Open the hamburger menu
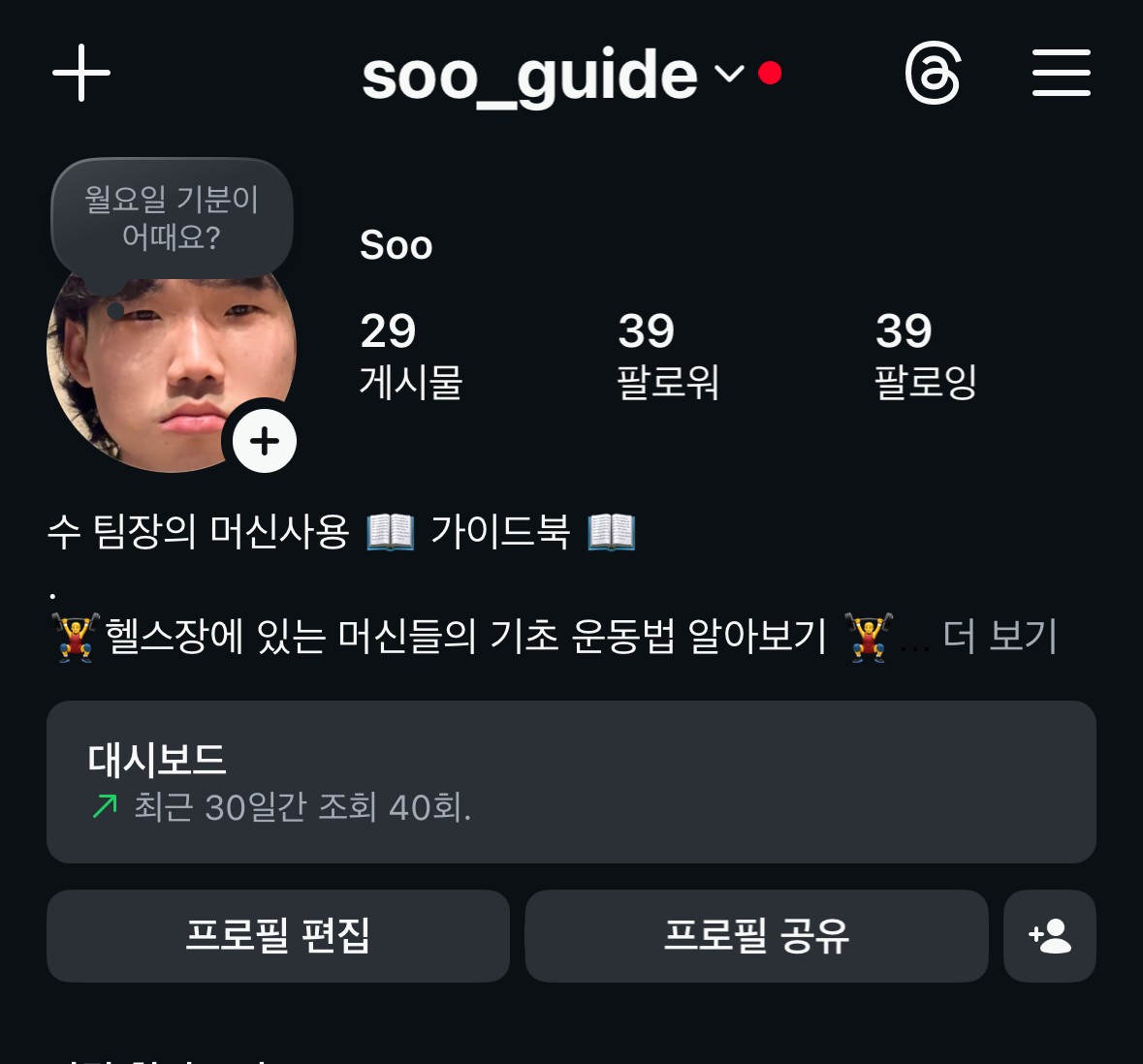Viewport: 1143px width, 1064px height. pos(1061,74)
